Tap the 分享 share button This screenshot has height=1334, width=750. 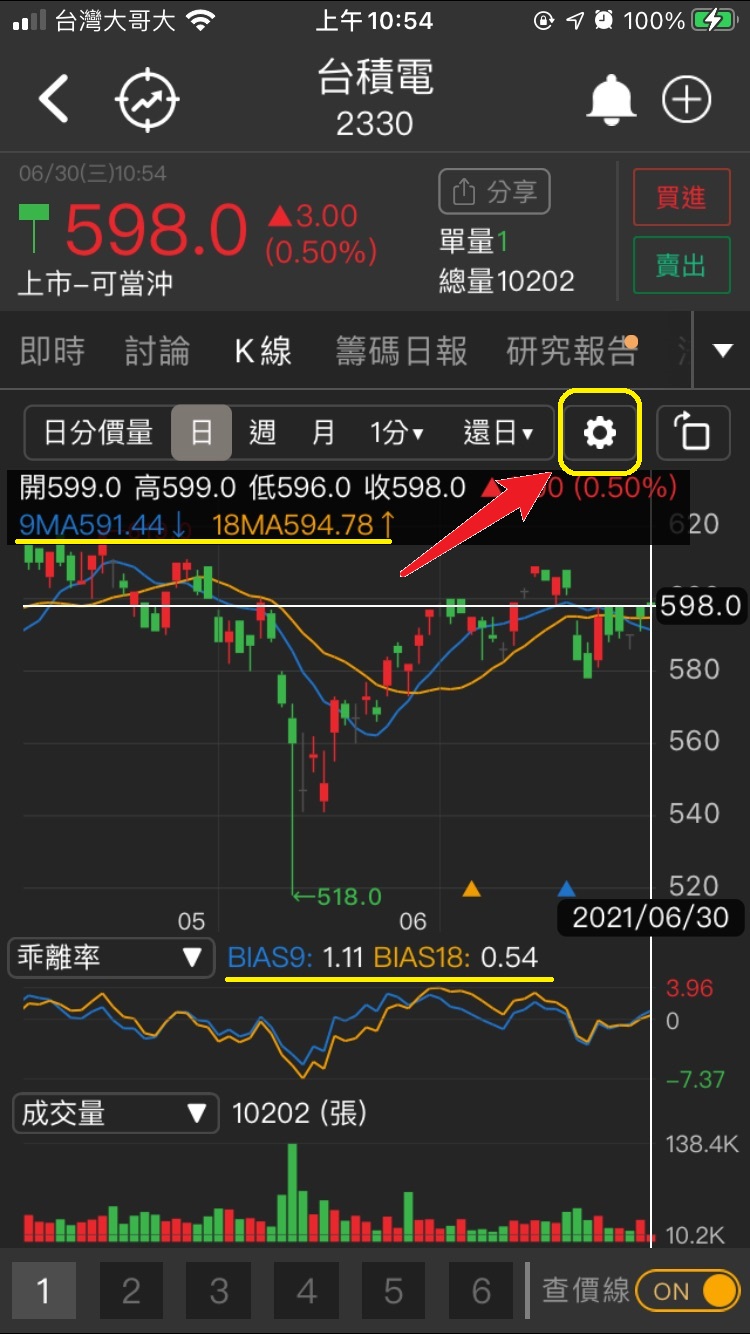495,192
